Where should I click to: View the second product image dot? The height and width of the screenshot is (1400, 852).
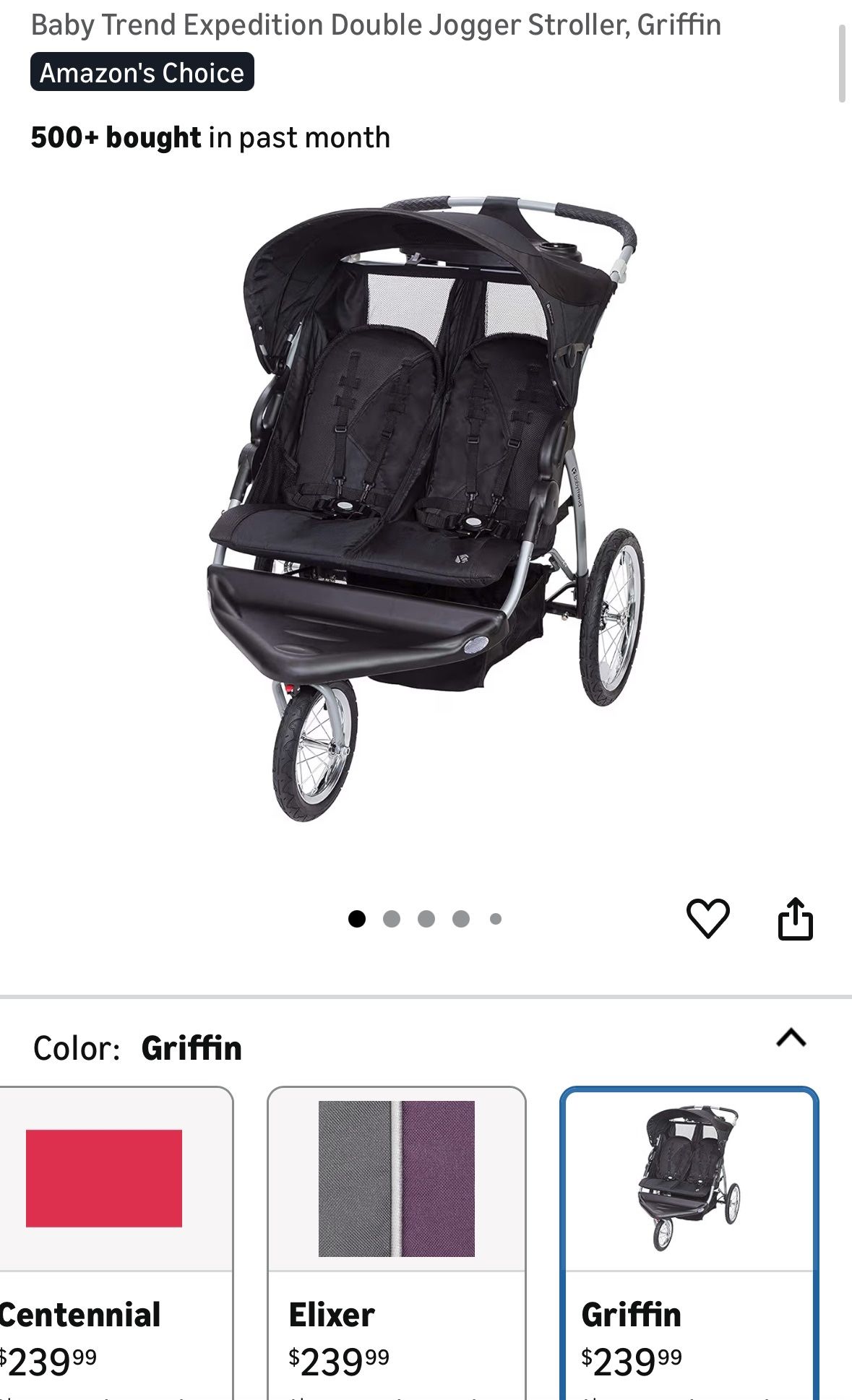[x=392, y=918]
